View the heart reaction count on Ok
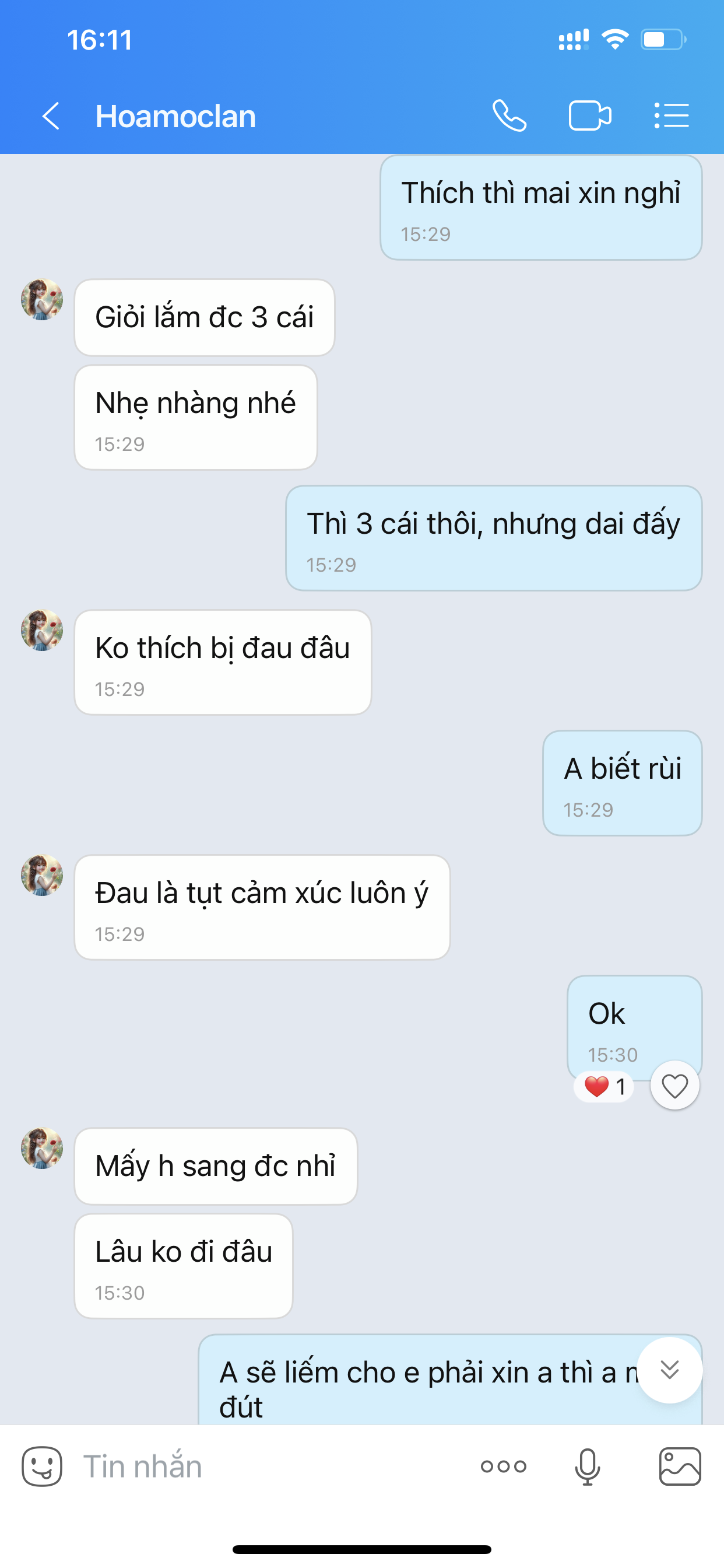Screen dimensions: 724x1568 [604, 1087]
